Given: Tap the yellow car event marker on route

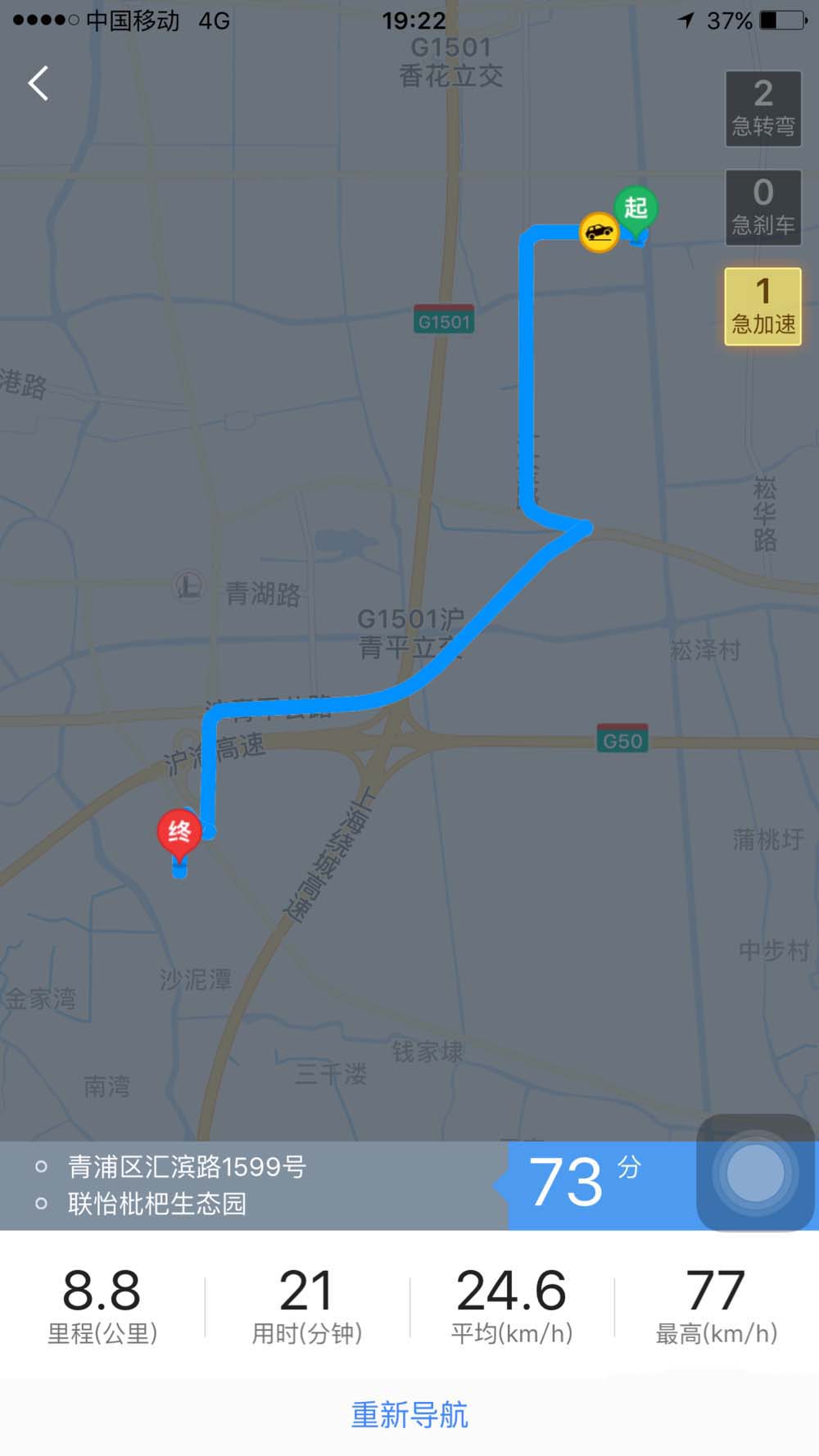Looking at the screenshot, I should 599,233.
